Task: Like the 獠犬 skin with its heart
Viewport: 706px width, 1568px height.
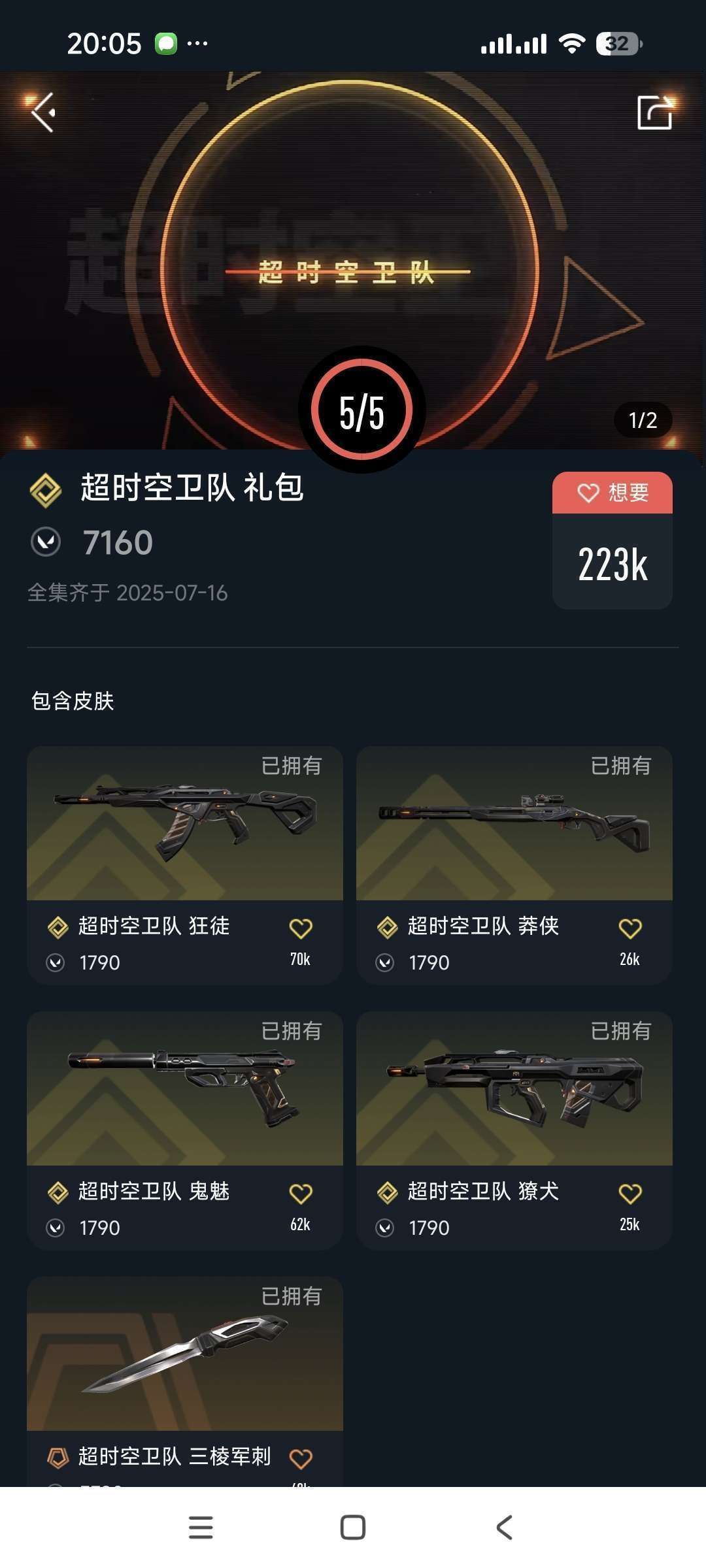Action: pyautogui.click(x=630, y=1194)
